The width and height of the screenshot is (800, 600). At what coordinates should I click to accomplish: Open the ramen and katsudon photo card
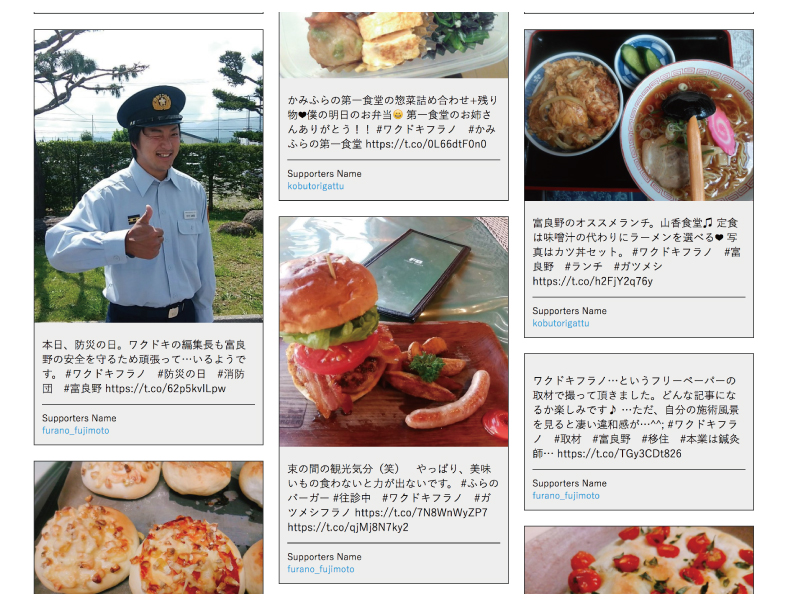tap(638, 115)
